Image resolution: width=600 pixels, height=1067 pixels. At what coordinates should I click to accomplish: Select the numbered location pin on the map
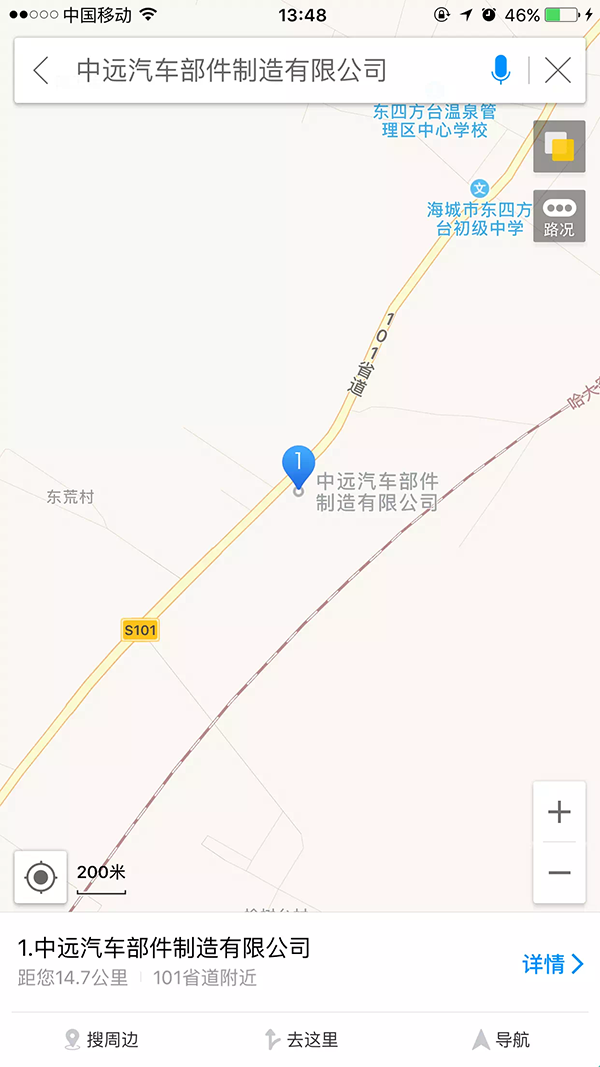[298, 466]
